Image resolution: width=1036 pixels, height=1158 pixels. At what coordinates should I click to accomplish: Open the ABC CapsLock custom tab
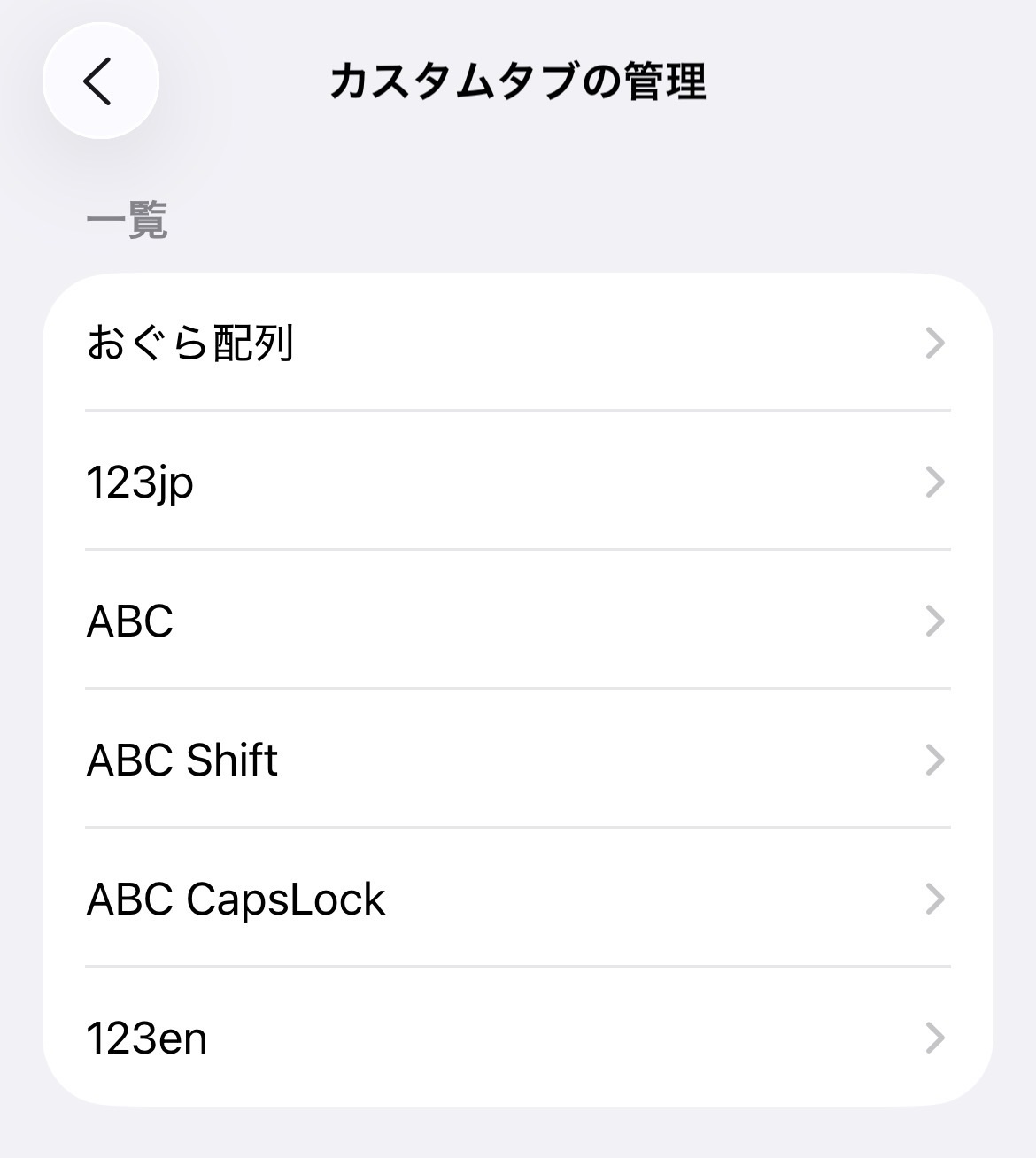[517, 899]
